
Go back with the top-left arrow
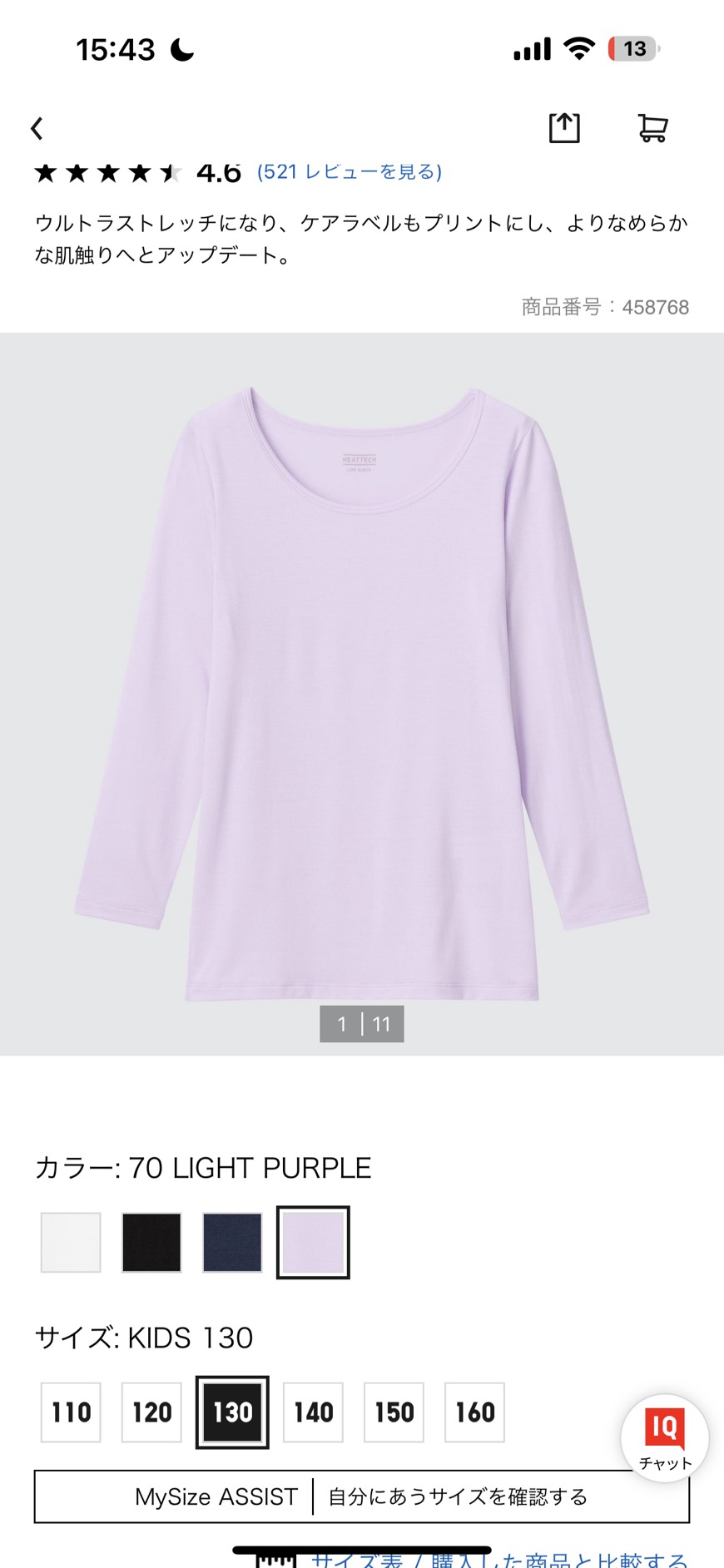[37, 128]
